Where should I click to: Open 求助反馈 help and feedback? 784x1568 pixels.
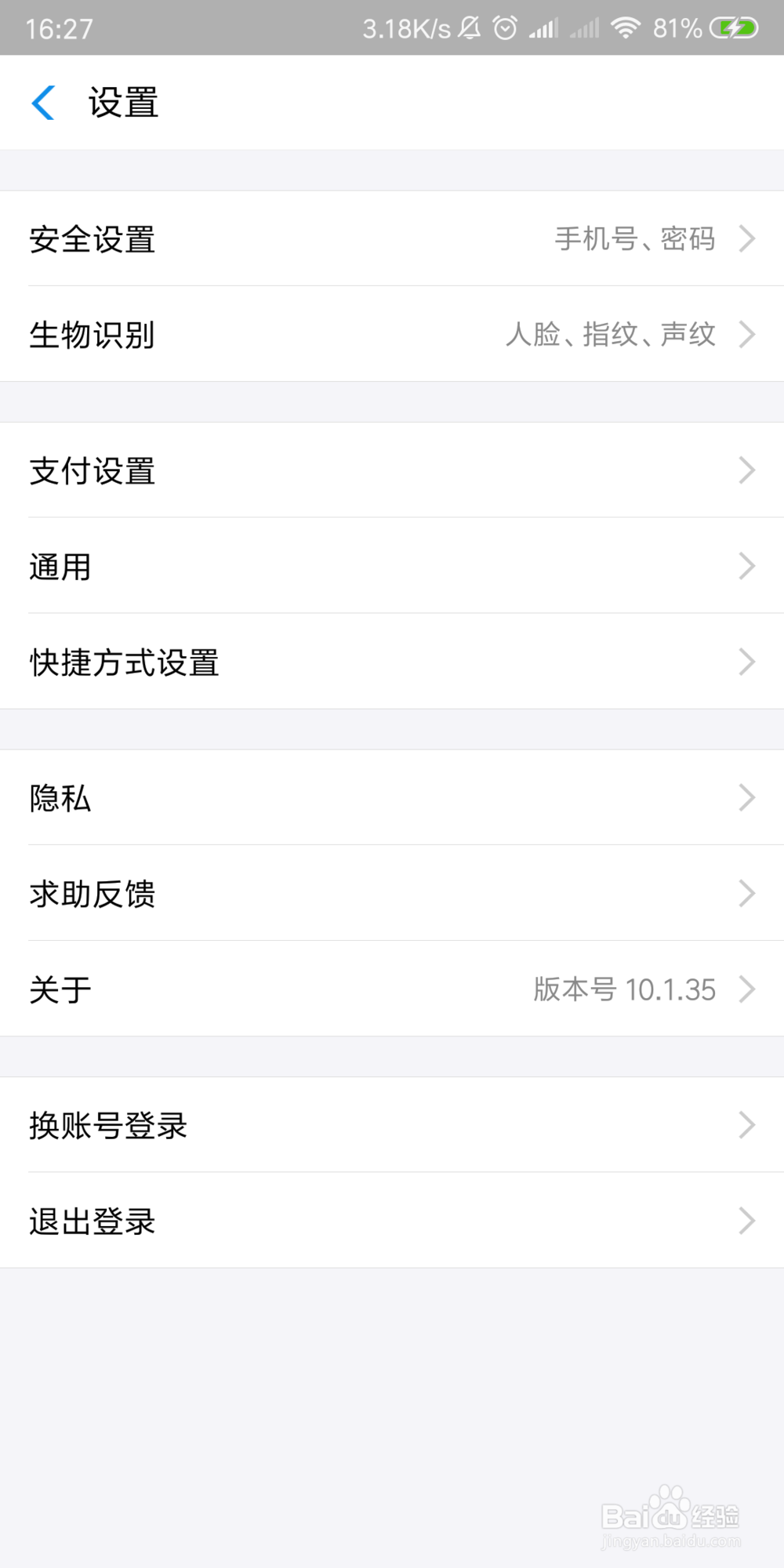point(392,894)
